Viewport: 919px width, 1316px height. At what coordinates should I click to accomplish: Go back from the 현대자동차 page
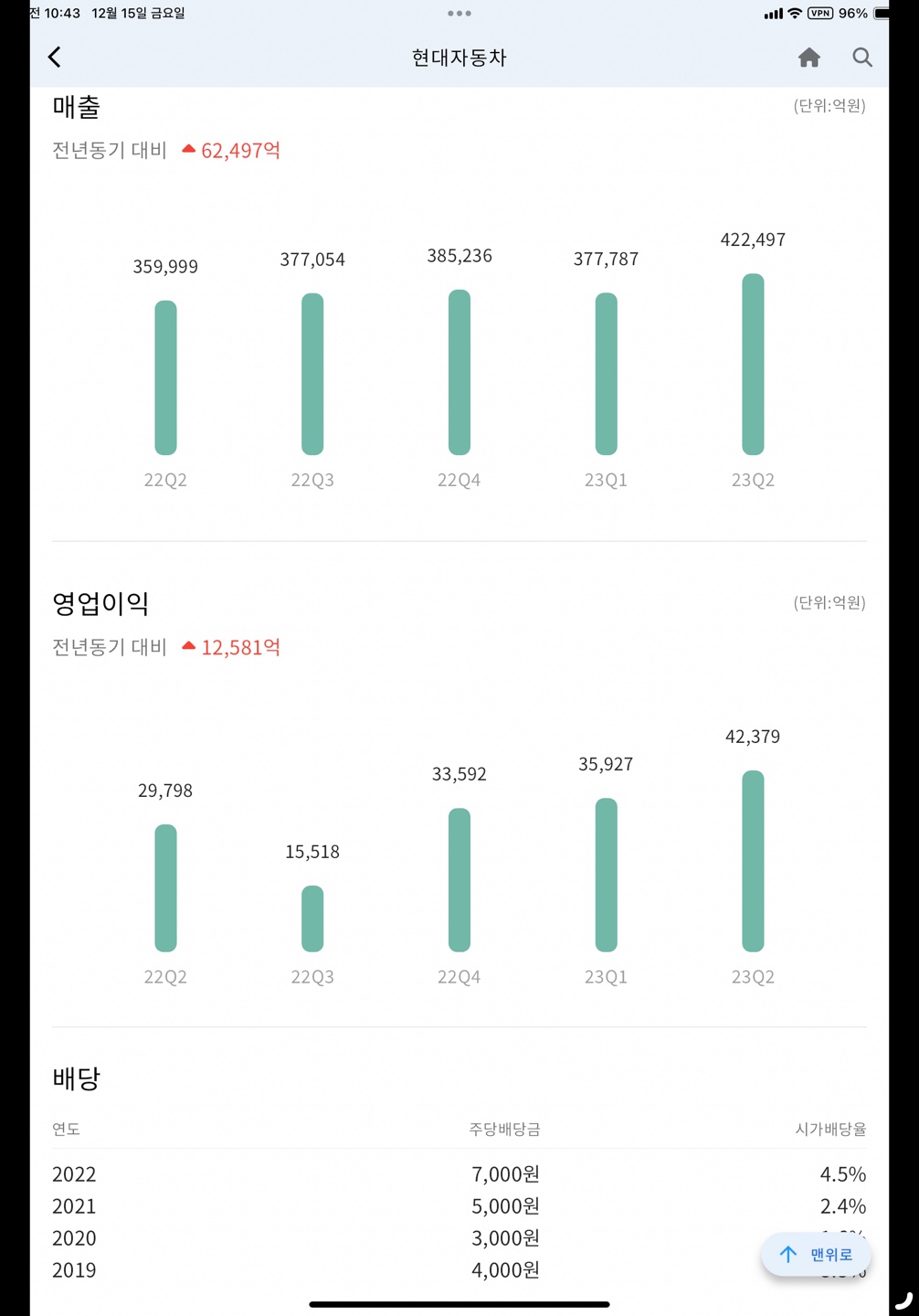[x=55, y=58]
